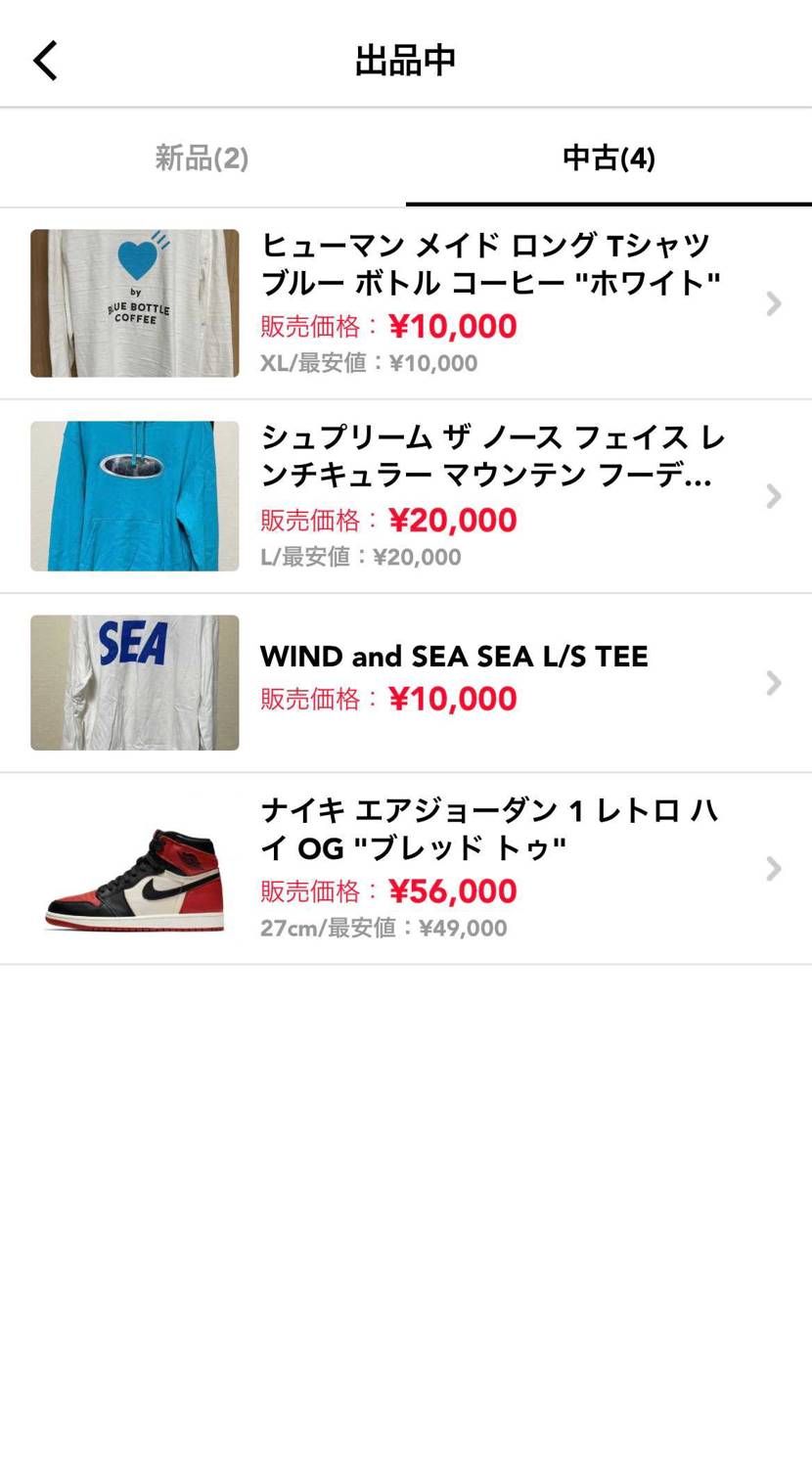The height and width of the screenshot is (1458, 812).
Task: Open the シュプリーム ザ ノース フェイス listing
Action: pyautogui.click(x=489, y=496)
